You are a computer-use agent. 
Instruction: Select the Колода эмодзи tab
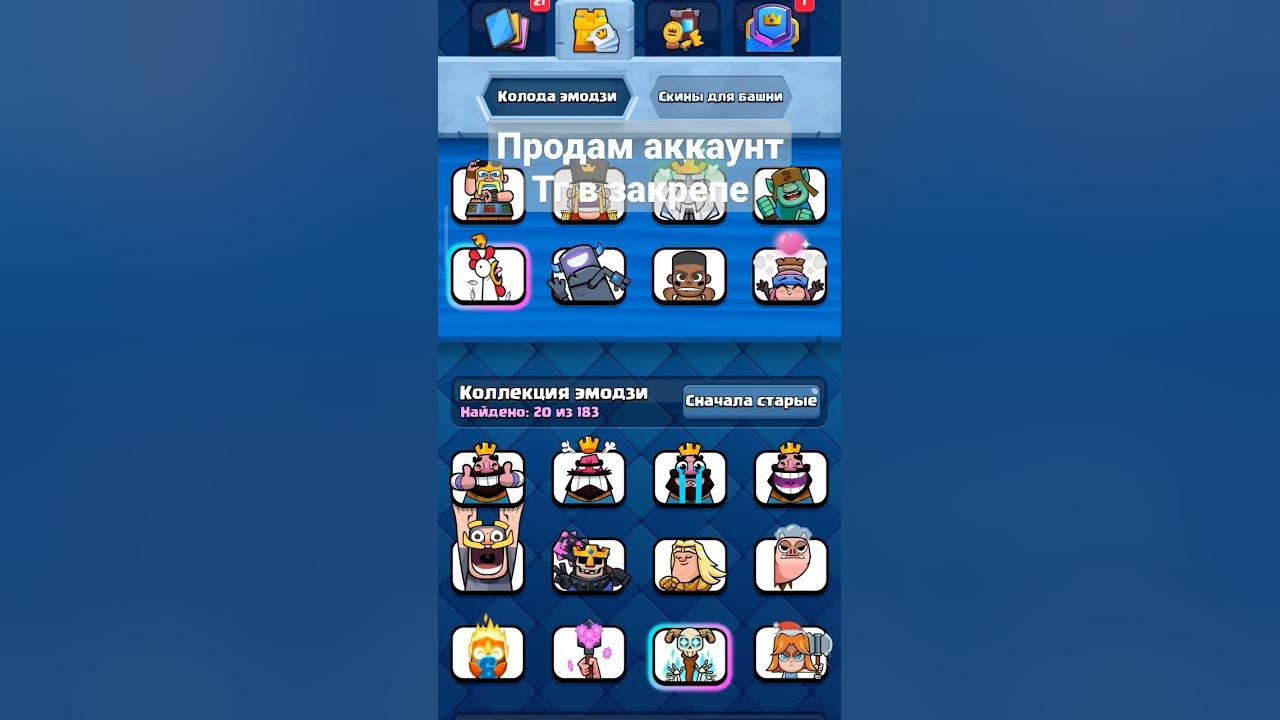tap(557, 97)
